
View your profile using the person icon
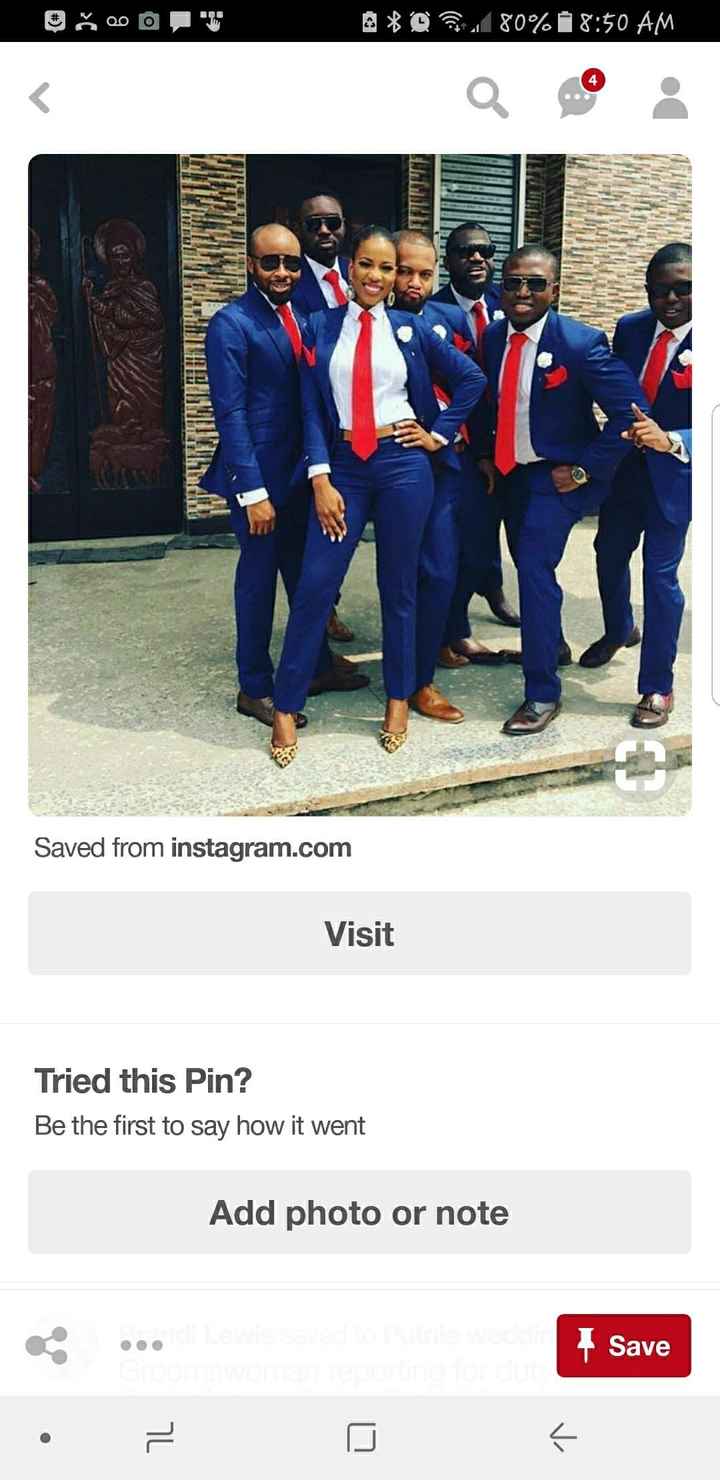point(668,97)
